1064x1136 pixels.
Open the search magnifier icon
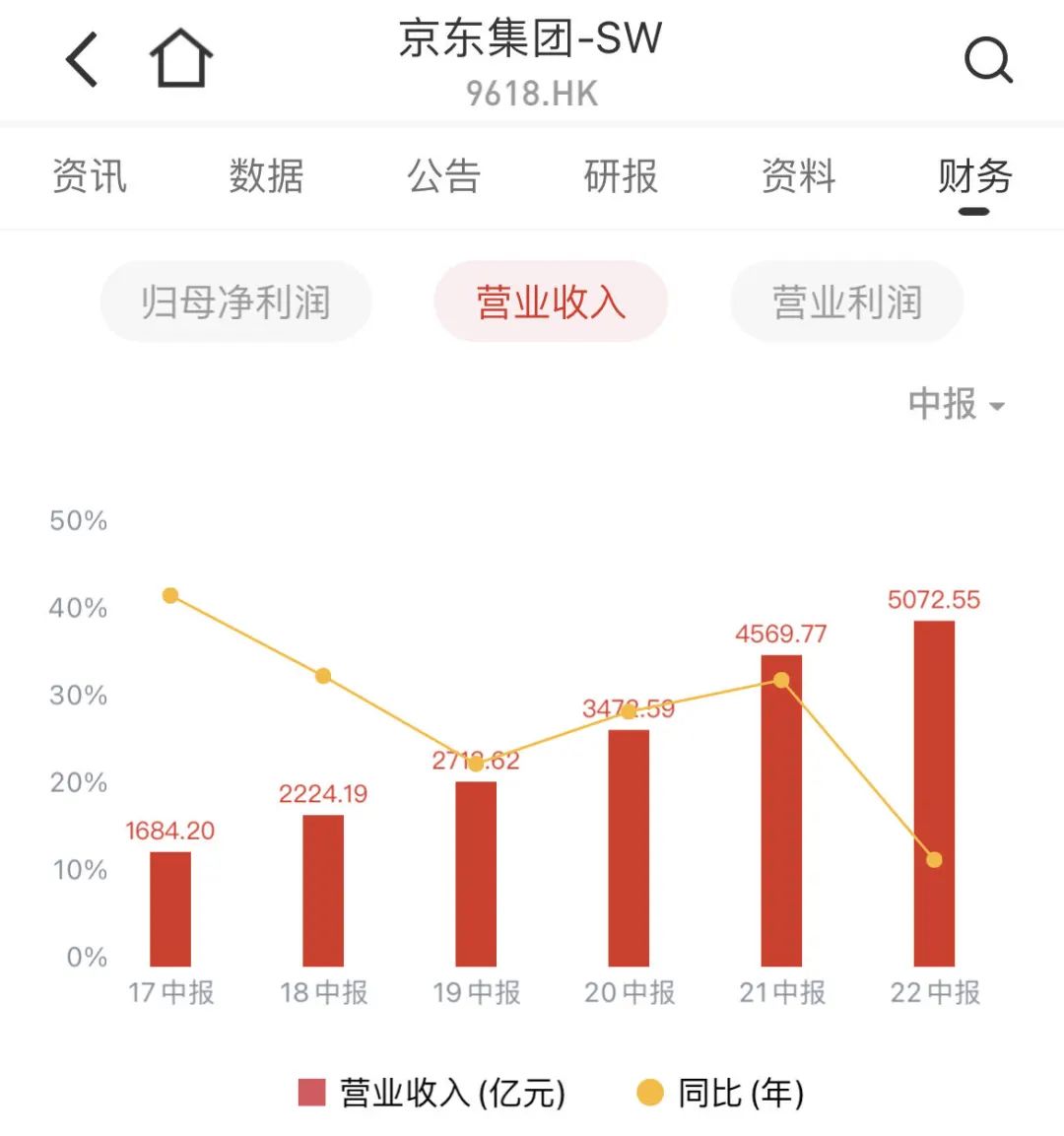(987, 61)
